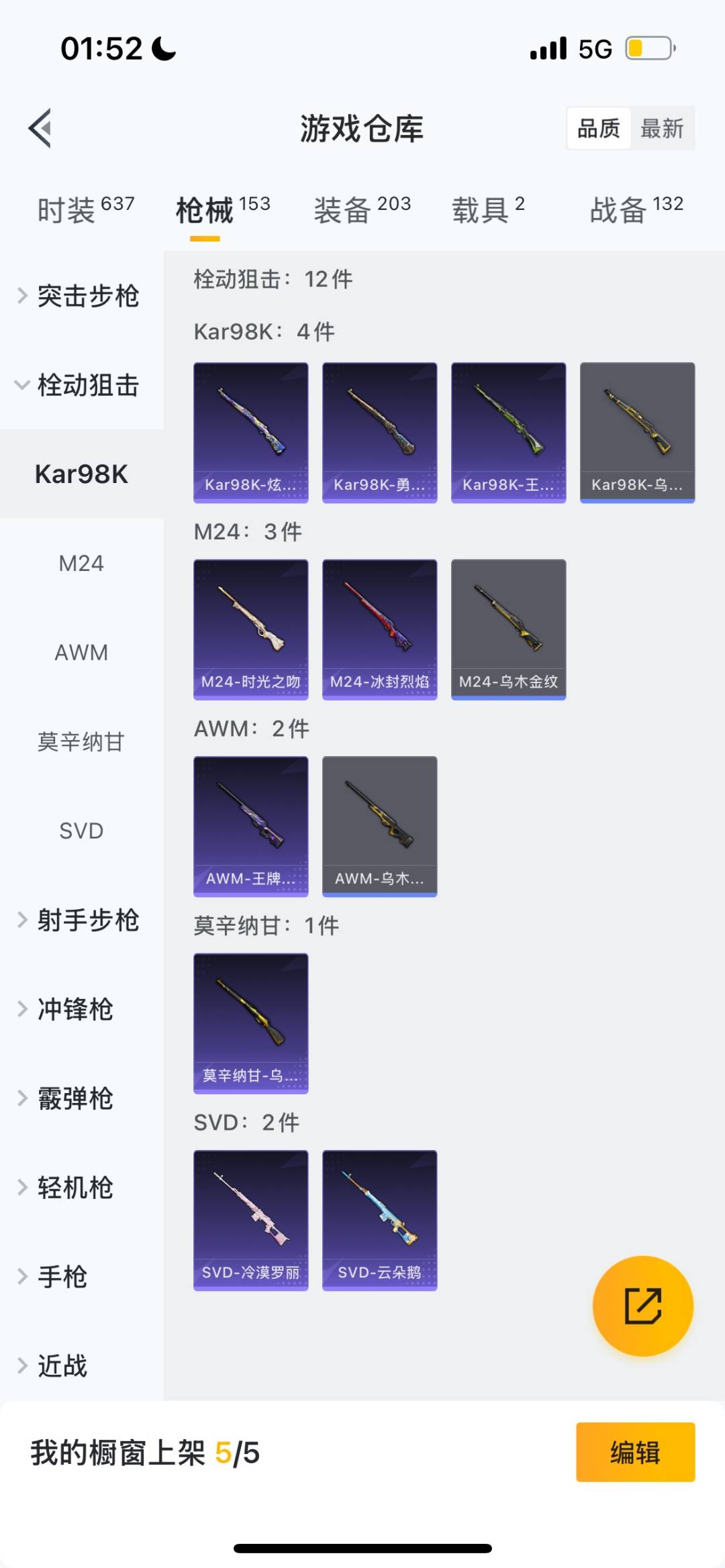Open the M24-时光之吻 skin
This screenshot has height=1568, width=725.
[251, 629]
